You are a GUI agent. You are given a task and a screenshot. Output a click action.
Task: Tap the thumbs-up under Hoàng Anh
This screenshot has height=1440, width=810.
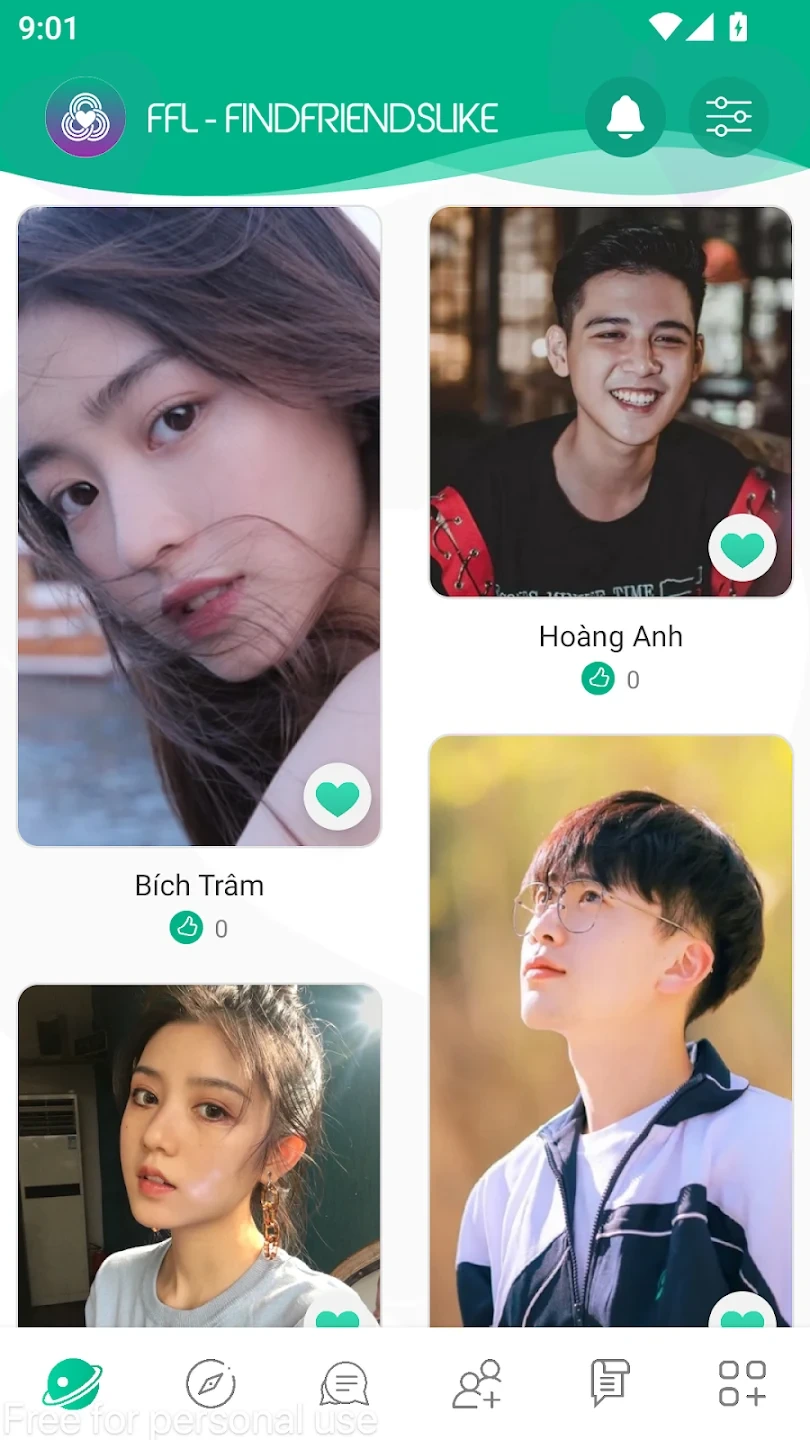click(x=598, y=679)
